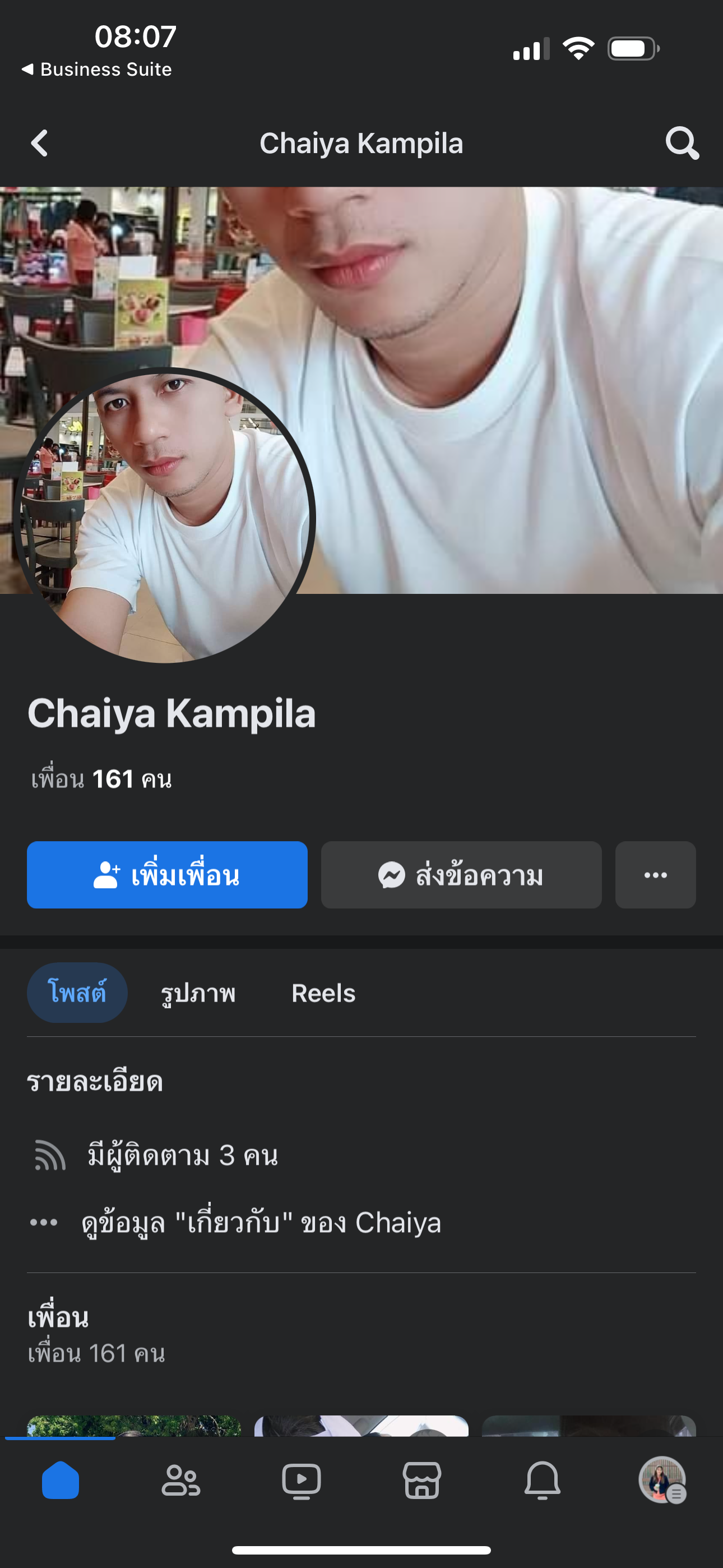Open the menu via profile avatar
This screenshot has width=723, height=1568.
click(x=662, y=1480)
